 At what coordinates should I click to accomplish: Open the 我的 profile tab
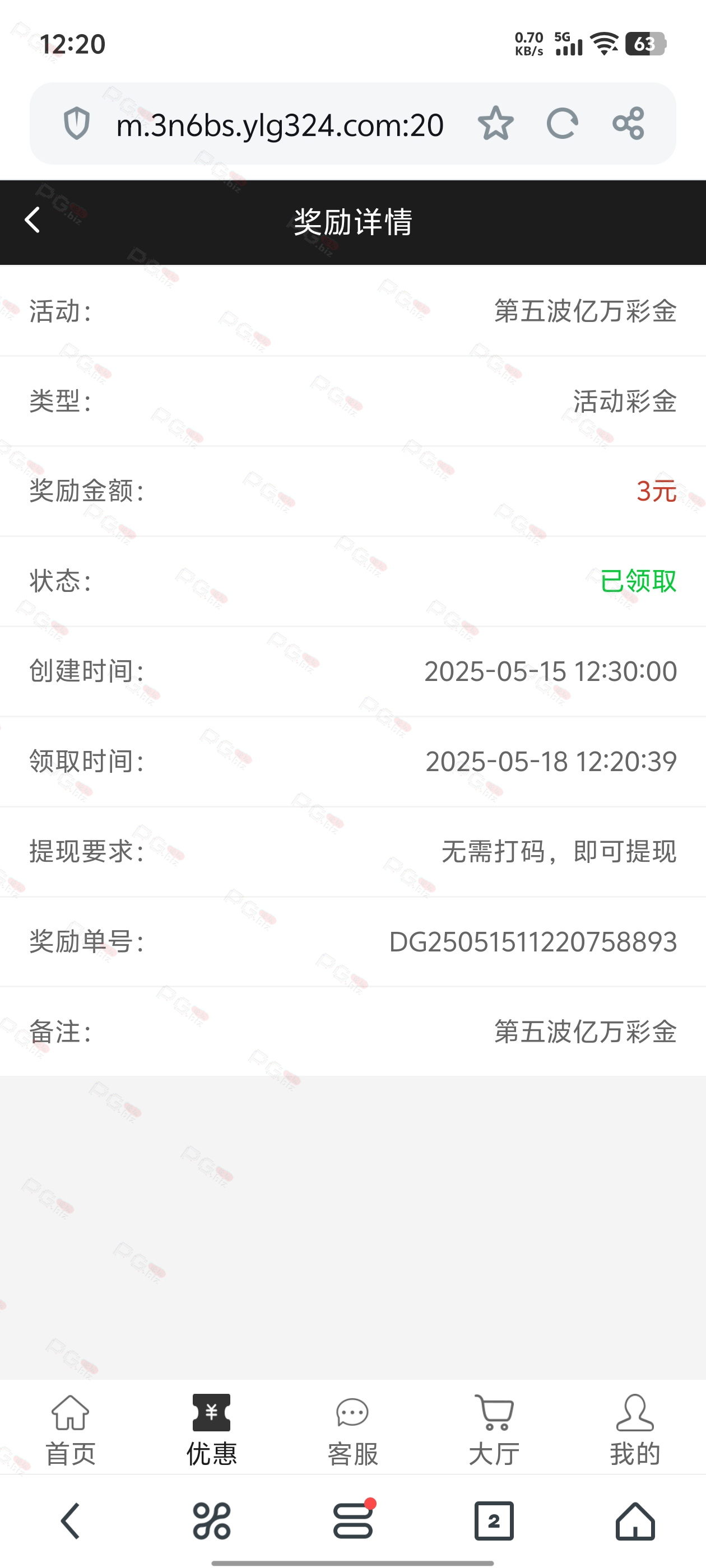pyautogui.click(x=635, y=1429)
